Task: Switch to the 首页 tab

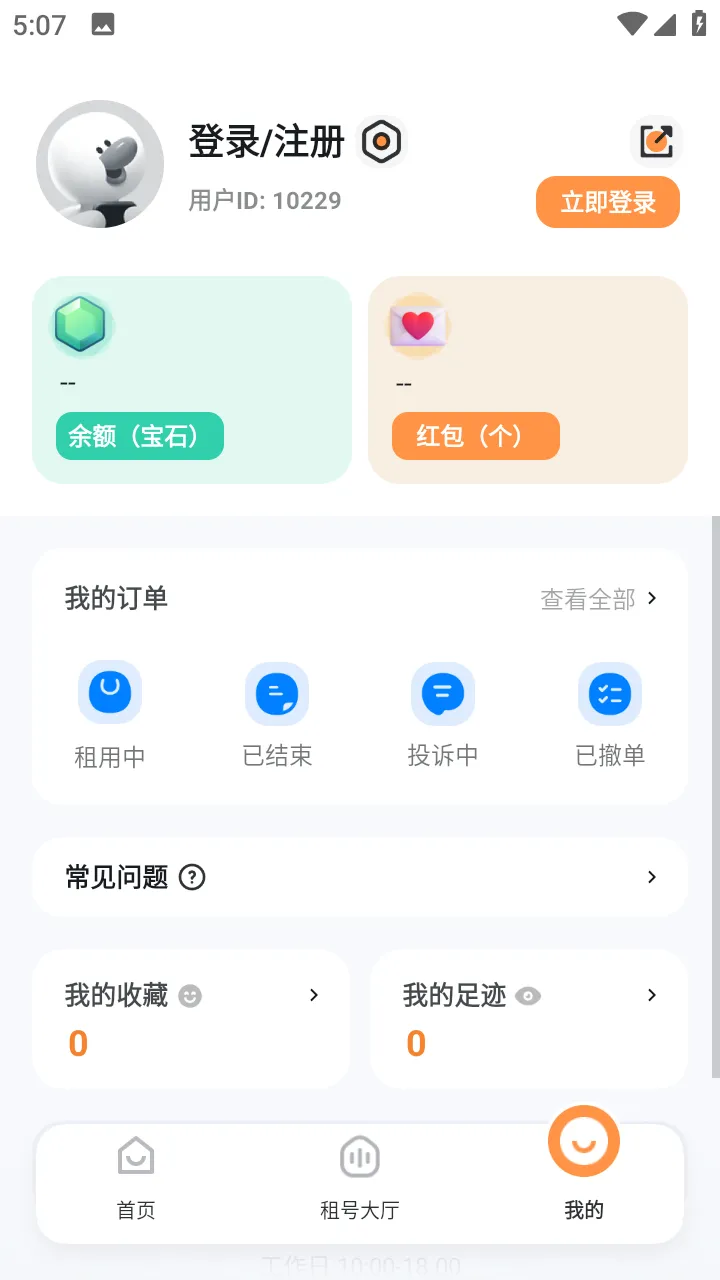Action: 136,1180
